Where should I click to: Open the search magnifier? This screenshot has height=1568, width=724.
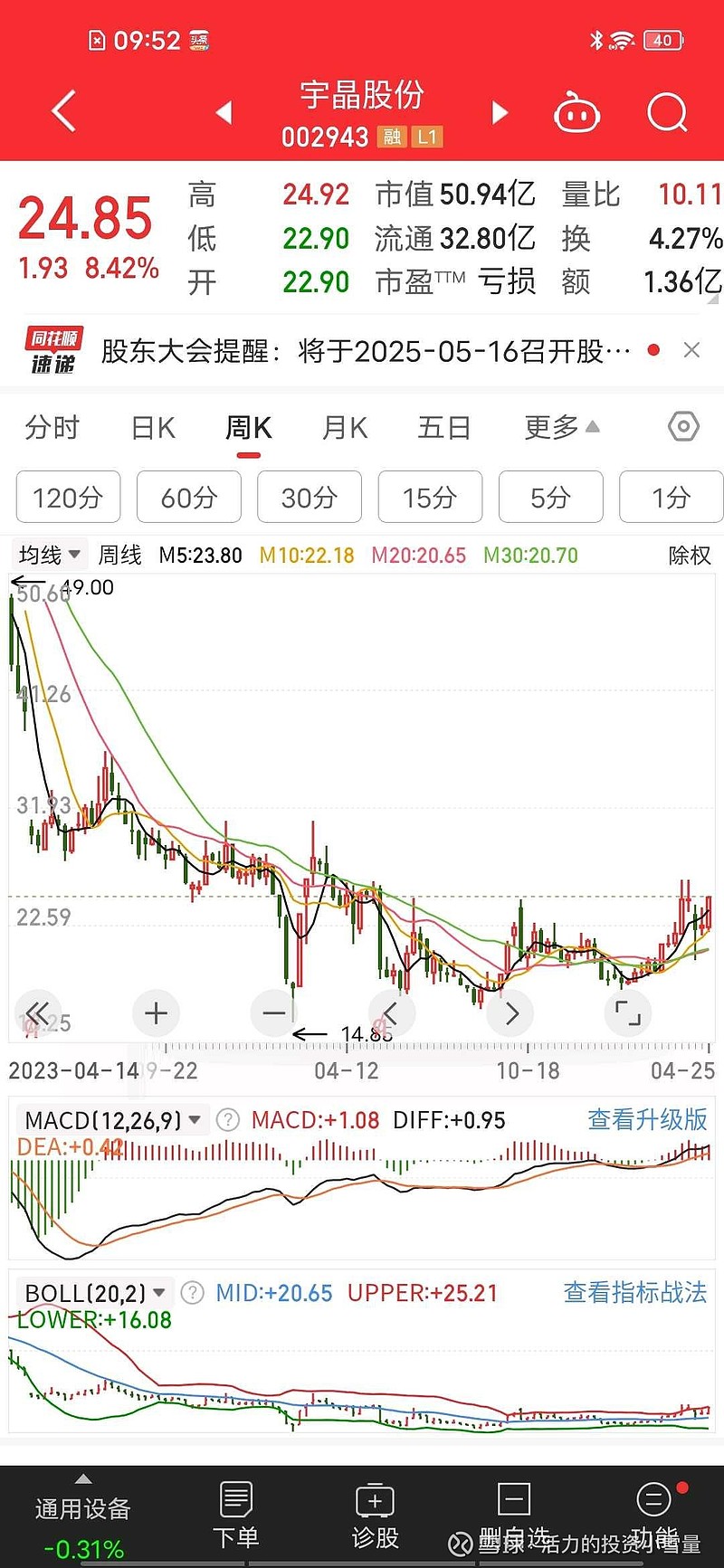(x=668, y=112)
